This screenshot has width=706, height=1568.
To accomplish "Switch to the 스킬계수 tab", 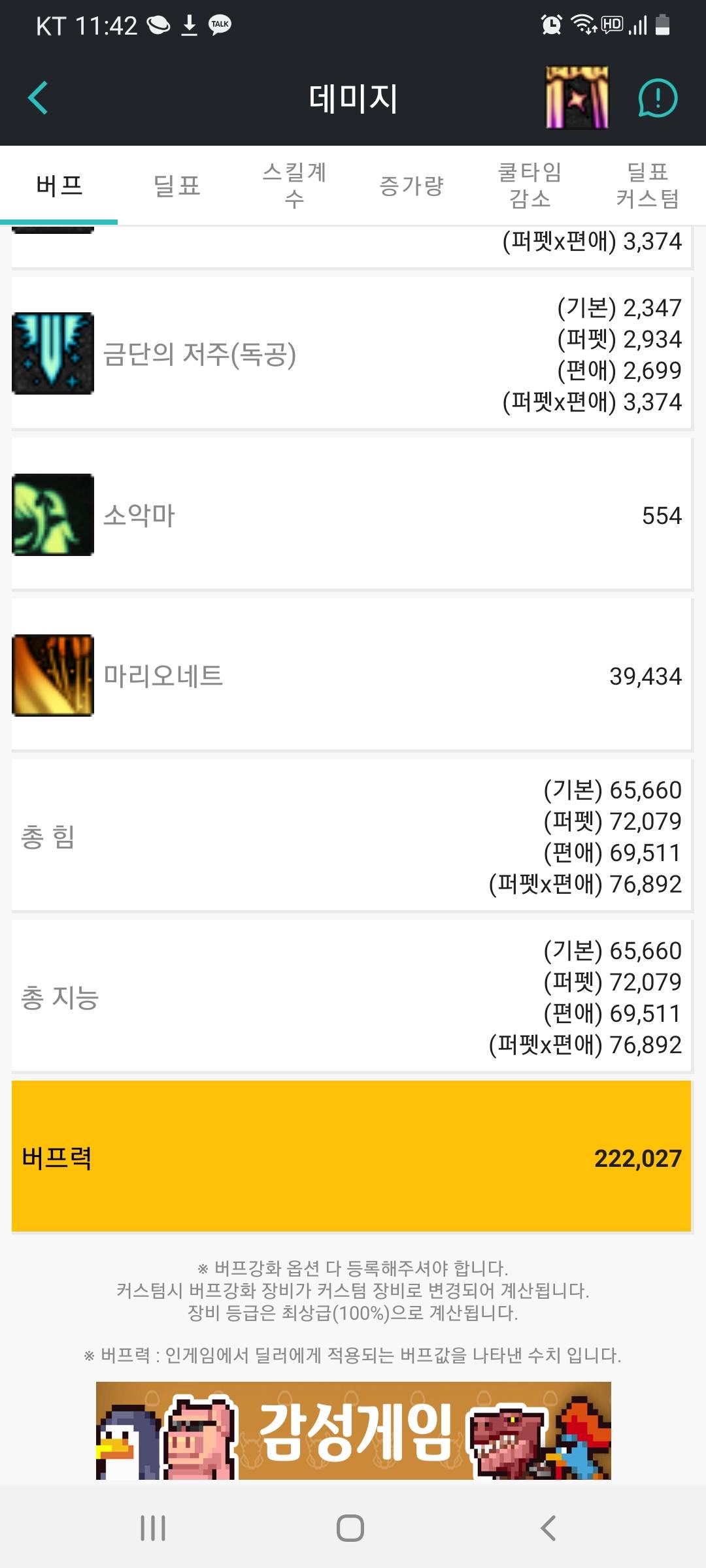I will click(294, 186).
